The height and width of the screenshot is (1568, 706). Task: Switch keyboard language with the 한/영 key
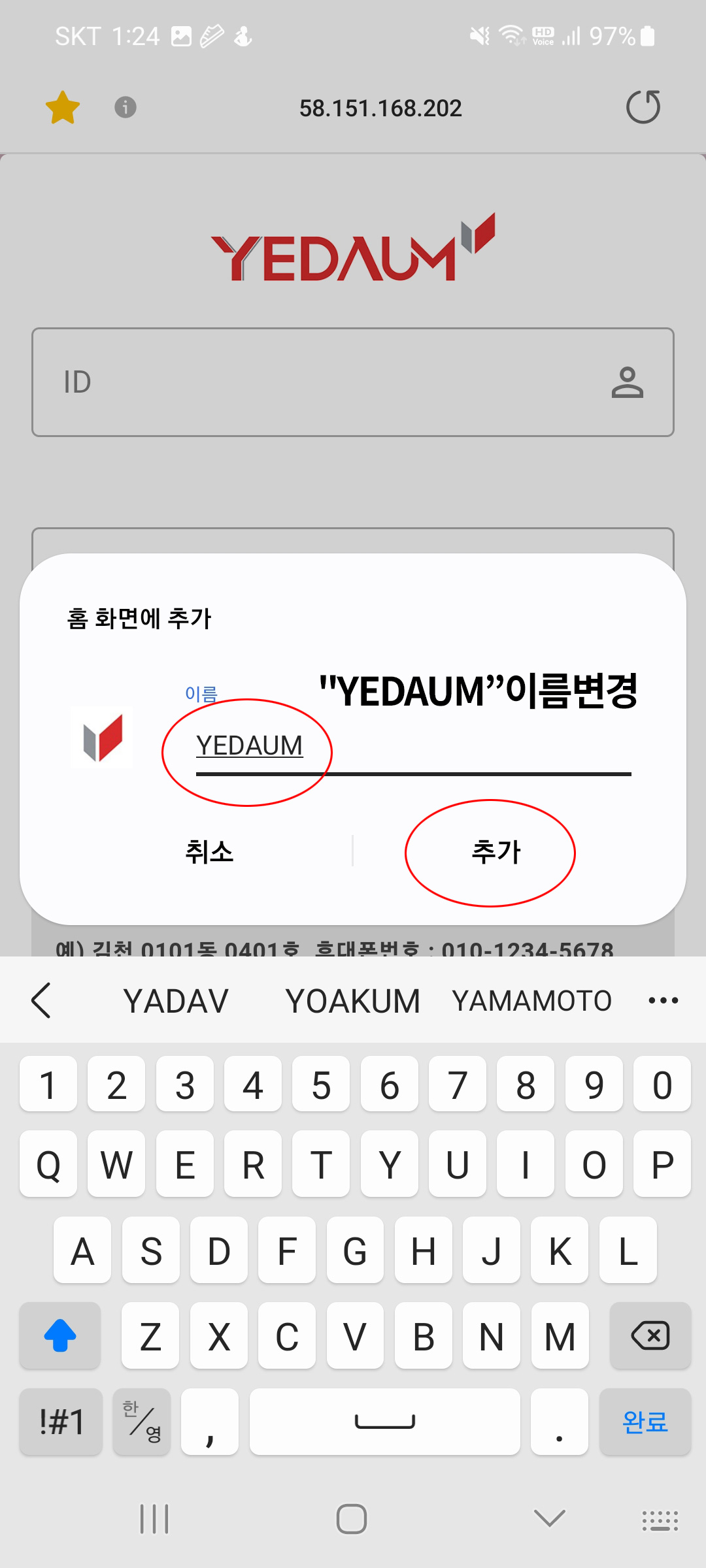[142, 1422]
